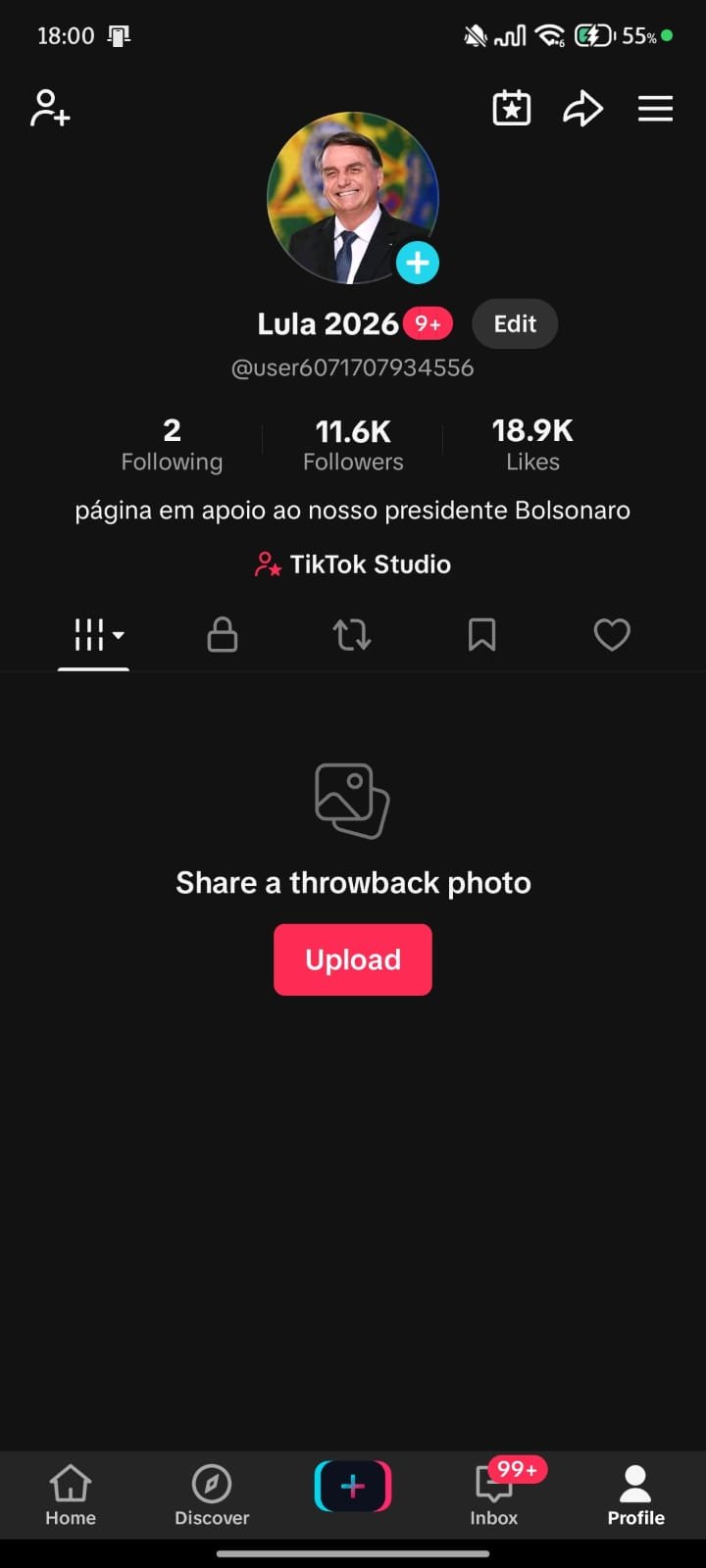Image resolution: width=706 pixels, height=1568 pixels.
Task: View the 11.6K Followers list
Action: click(353, 444)
